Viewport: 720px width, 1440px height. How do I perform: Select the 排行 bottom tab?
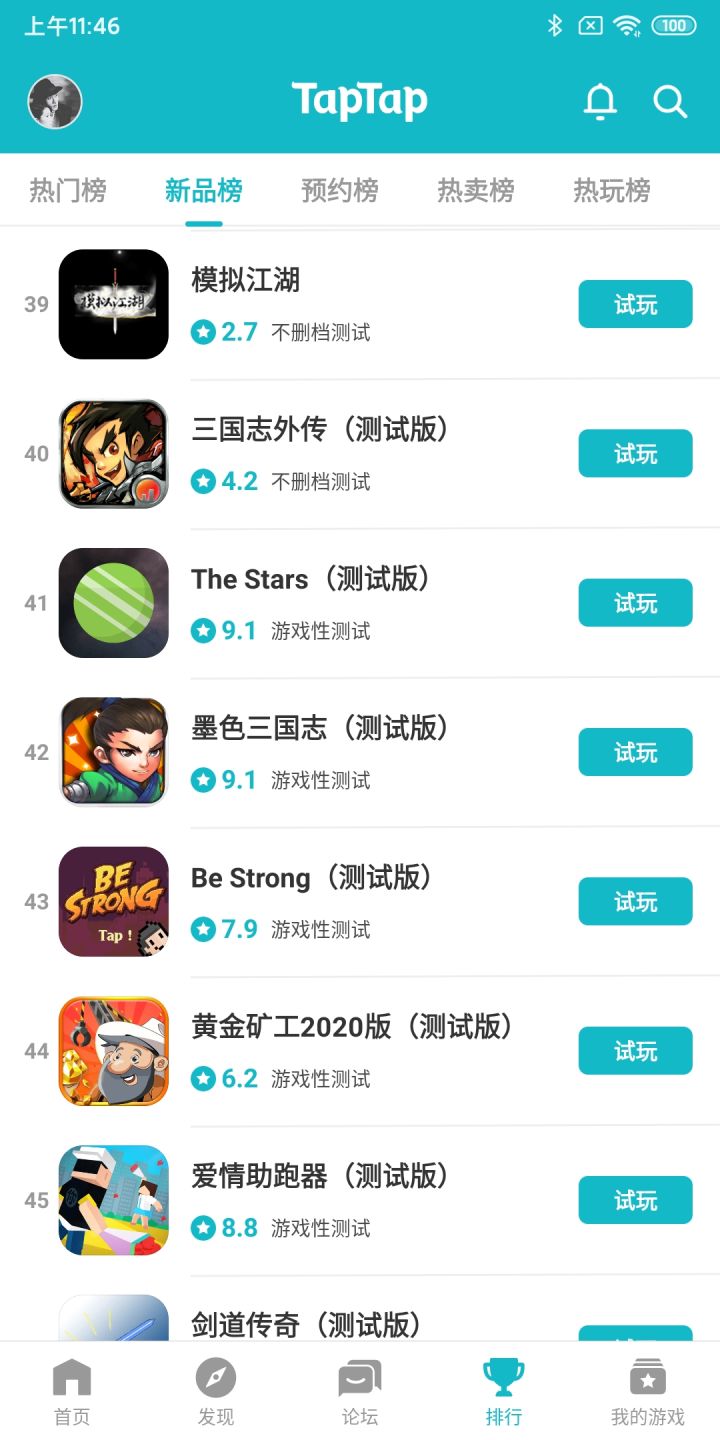504,1392
